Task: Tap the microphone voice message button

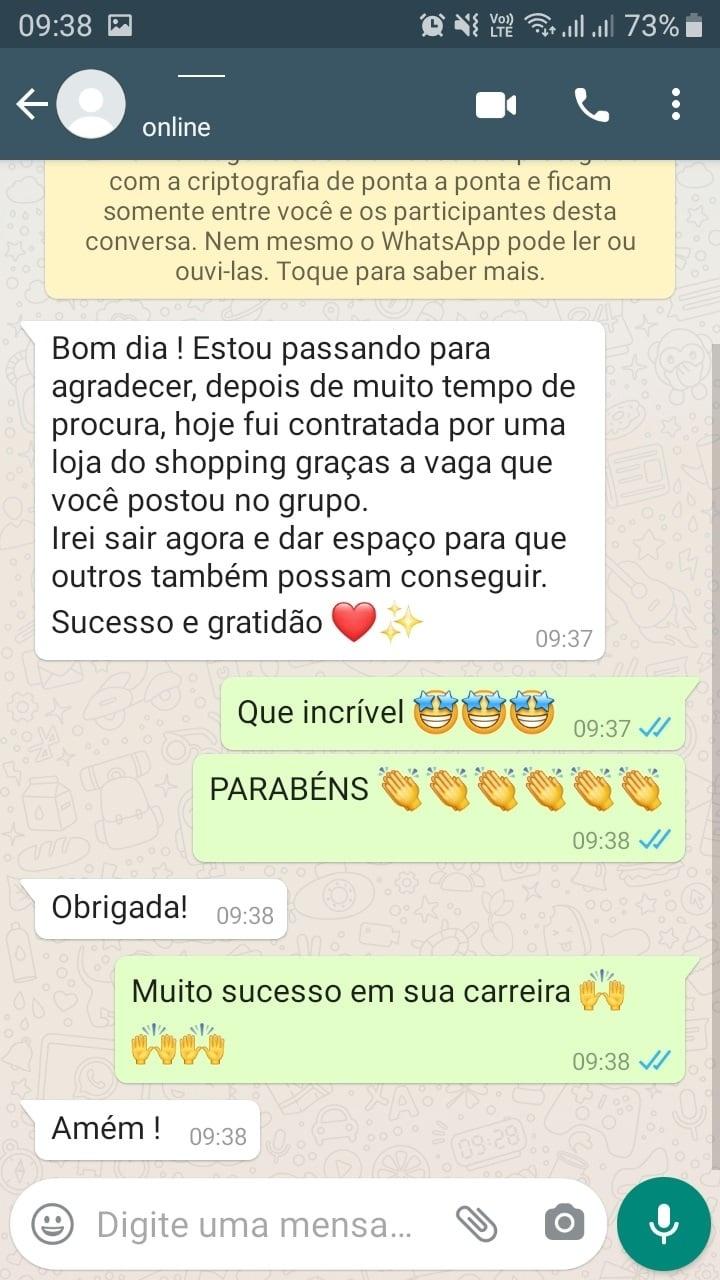Action: coord(663,1223)
